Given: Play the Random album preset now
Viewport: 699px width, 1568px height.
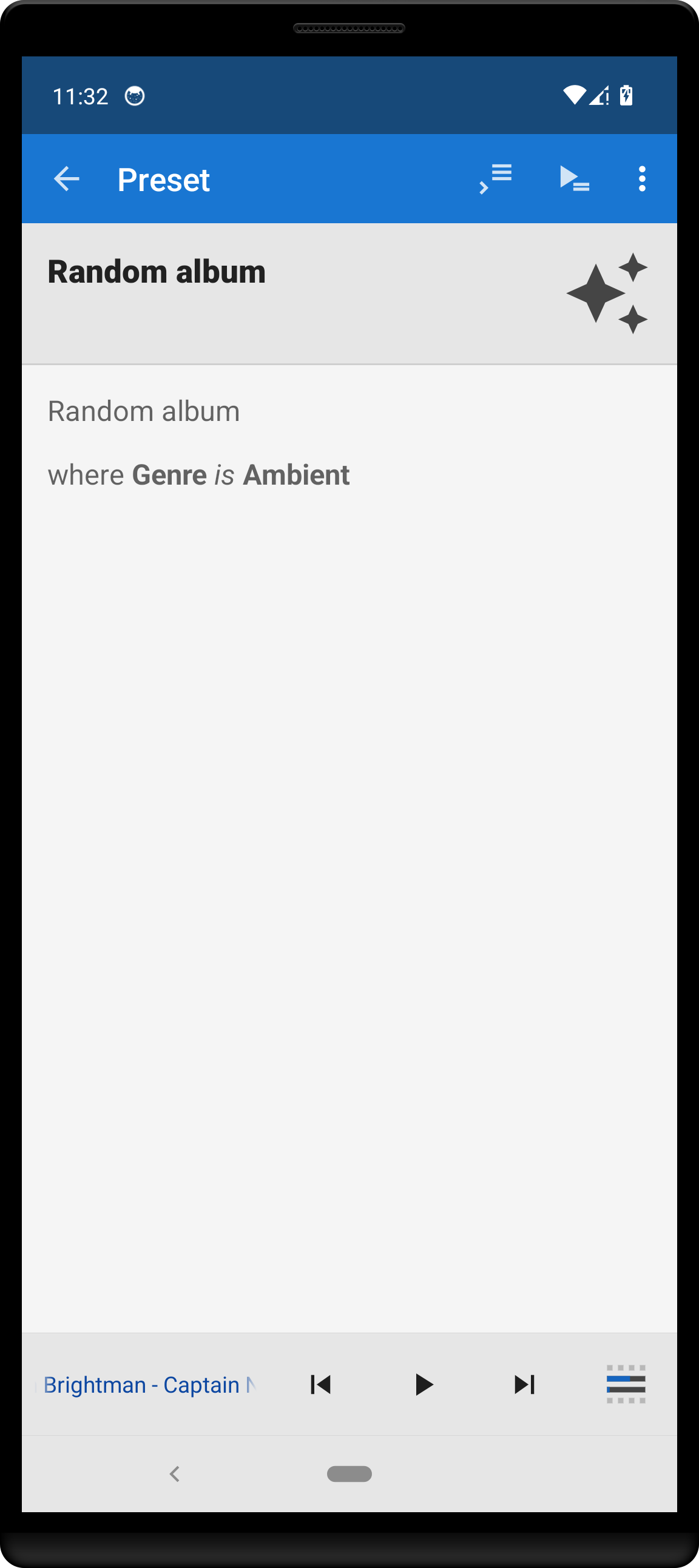Looking at the screenshot, I should (573, 179).
